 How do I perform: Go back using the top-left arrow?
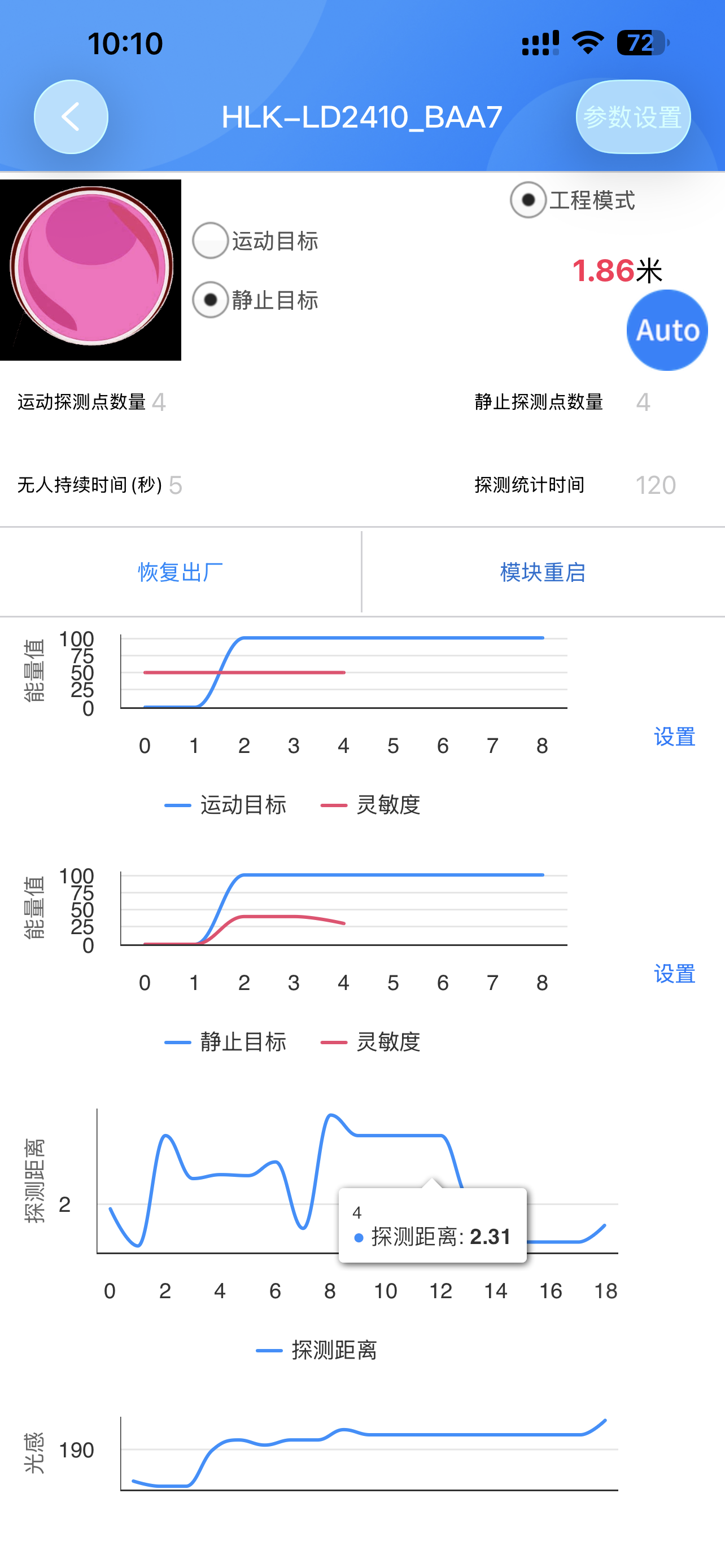(x=71, y=117)
